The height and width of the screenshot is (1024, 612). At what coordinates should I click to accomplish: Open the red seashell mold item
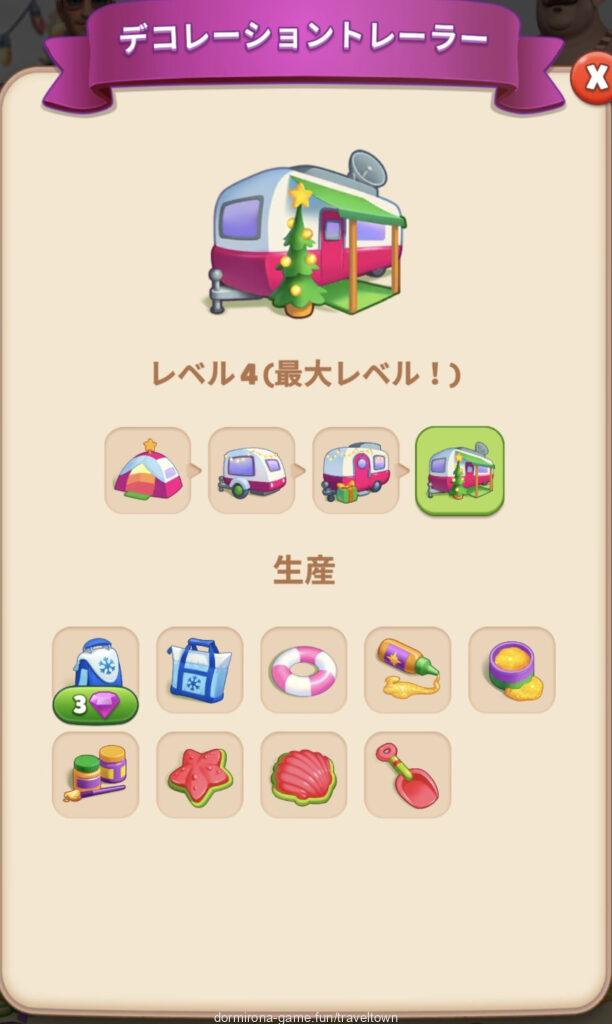pyautogui.click(x=304, y=774)
